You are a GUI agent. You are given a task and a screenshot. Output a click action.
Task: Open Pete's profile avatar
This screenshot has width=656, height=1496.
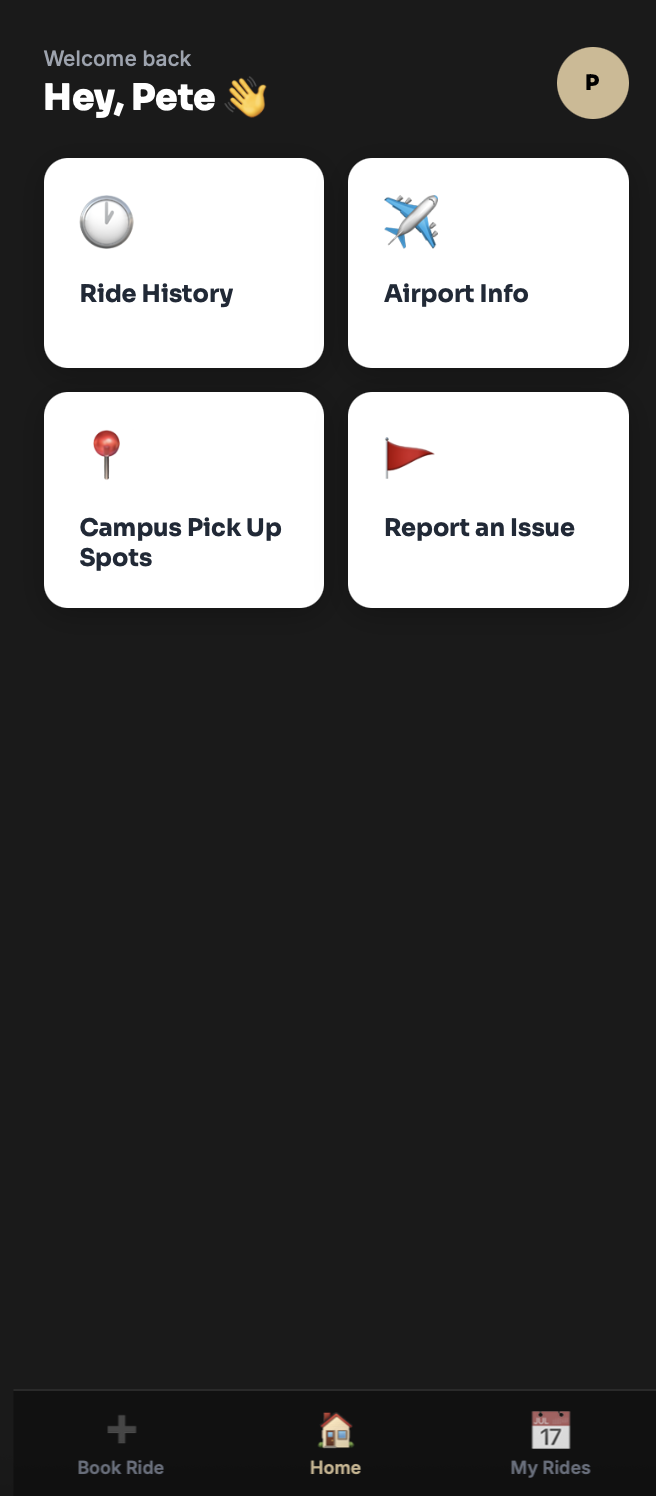click(x=592, y=83)
